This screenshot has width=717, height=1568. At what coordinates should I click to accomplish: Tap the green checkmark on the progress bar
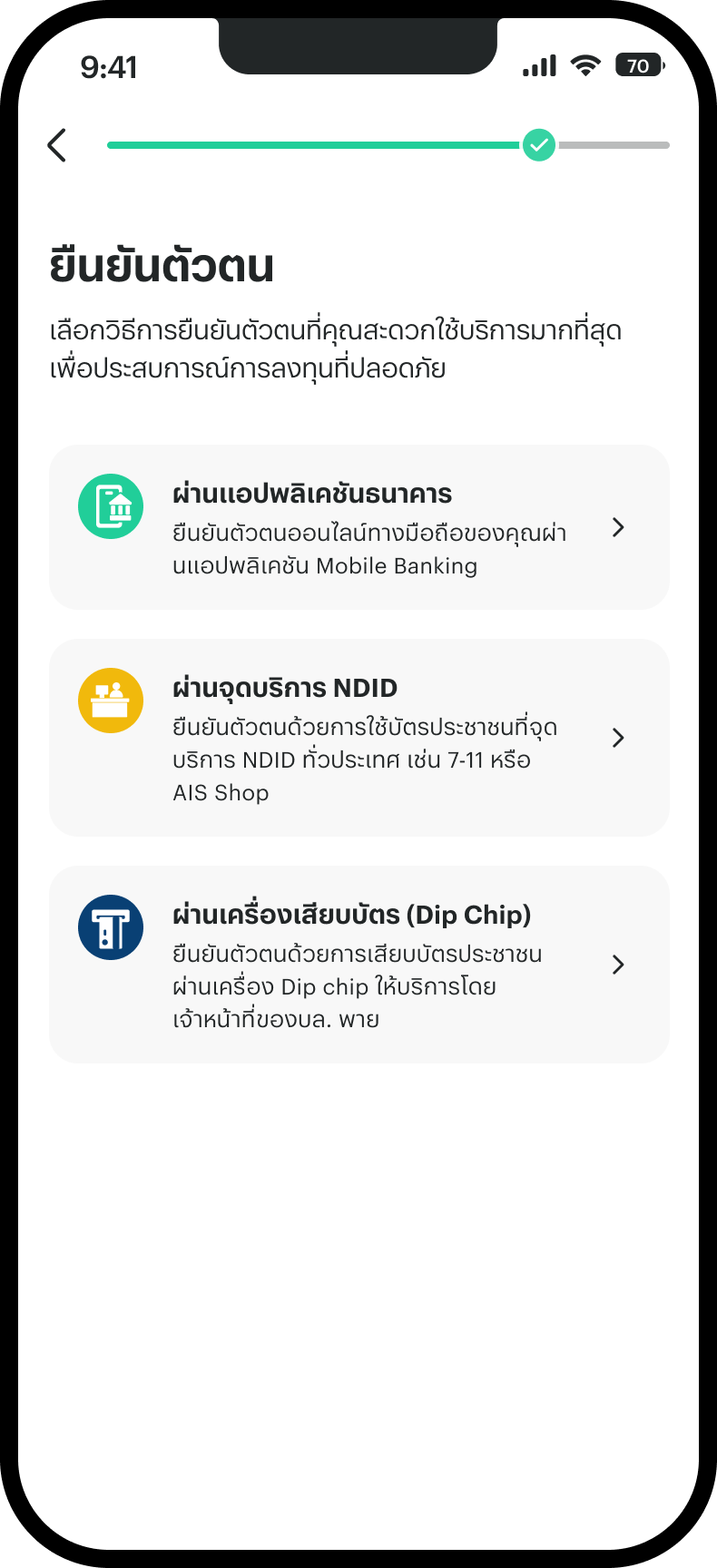click(537, 144)
